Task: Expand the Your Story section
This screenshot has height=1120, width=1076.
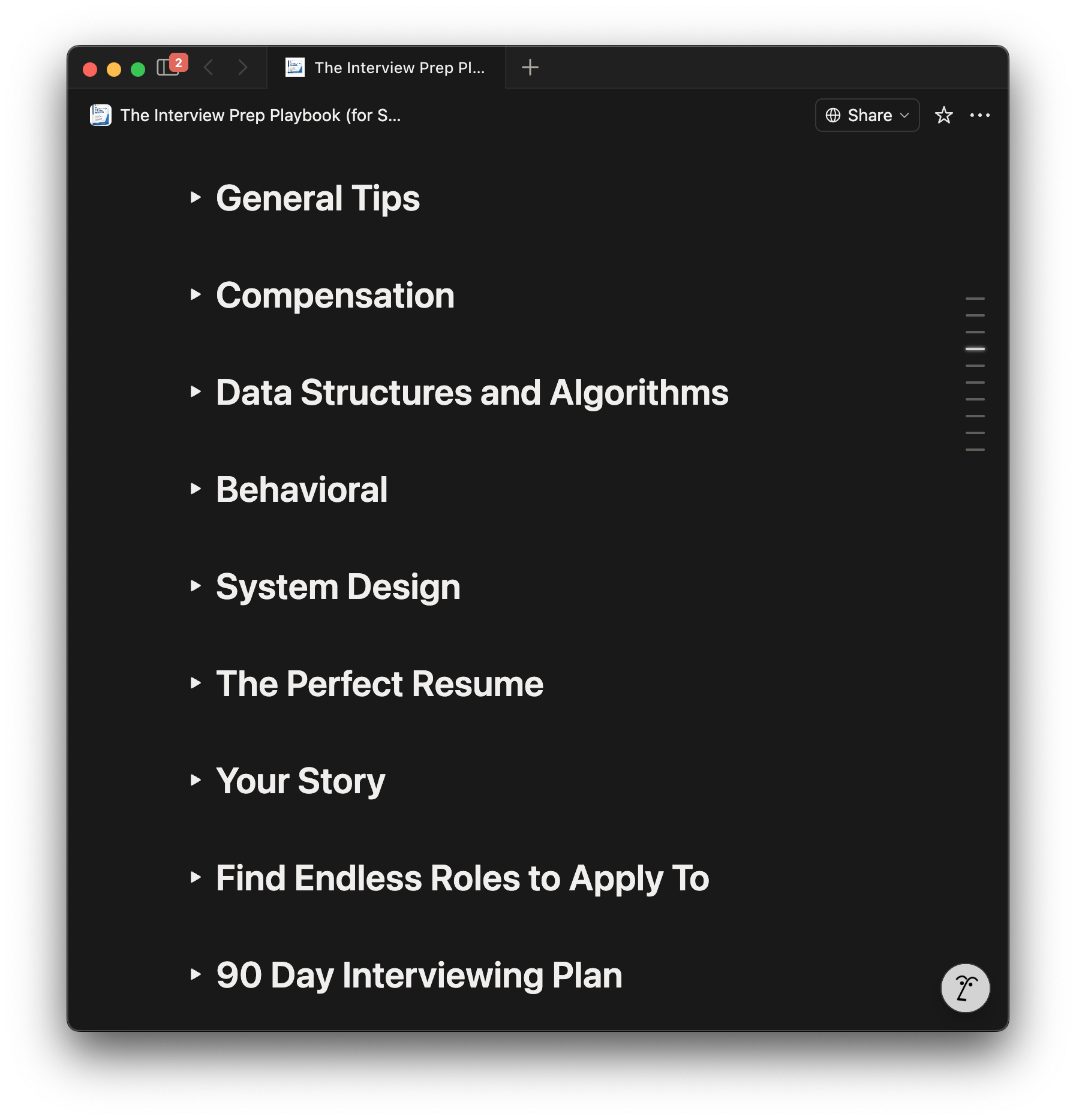Action: (x=195, y=780)
